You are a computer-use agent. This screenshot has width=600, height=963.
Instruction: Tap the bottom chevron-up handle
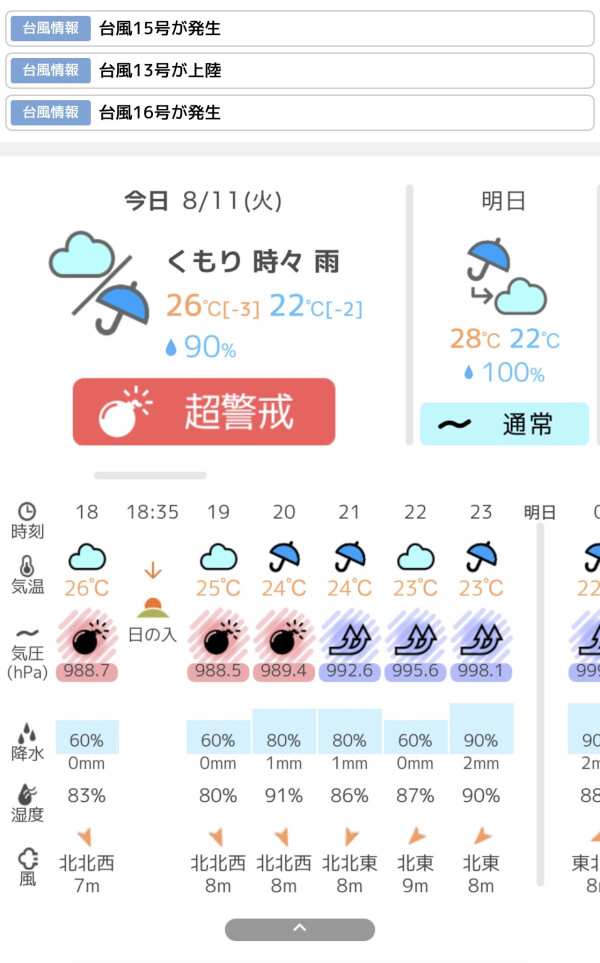[x=300, y=929]
